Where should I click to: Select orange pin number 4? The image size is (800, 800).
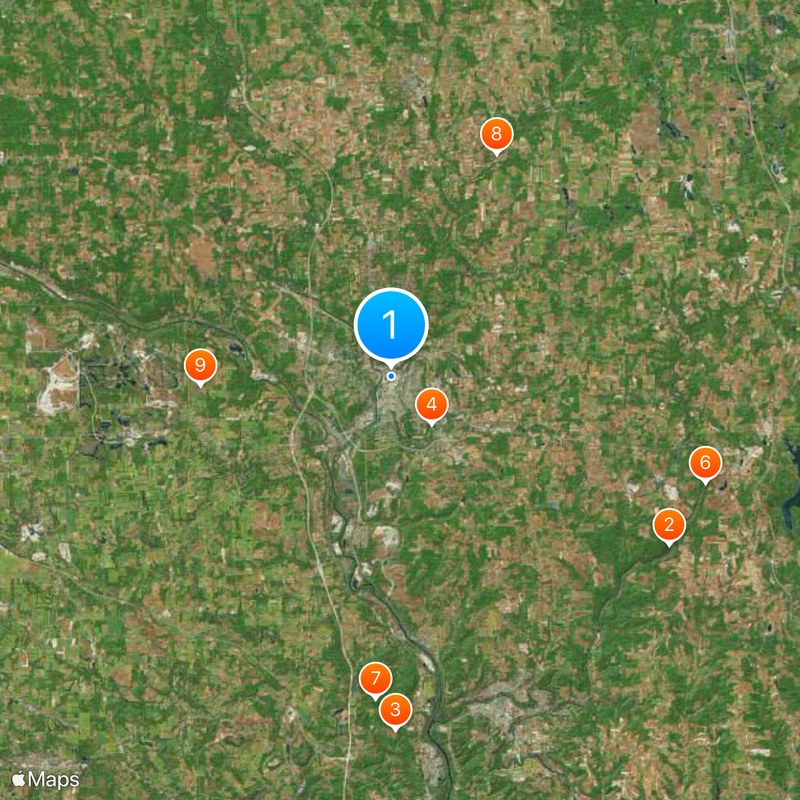coord(432,404)
